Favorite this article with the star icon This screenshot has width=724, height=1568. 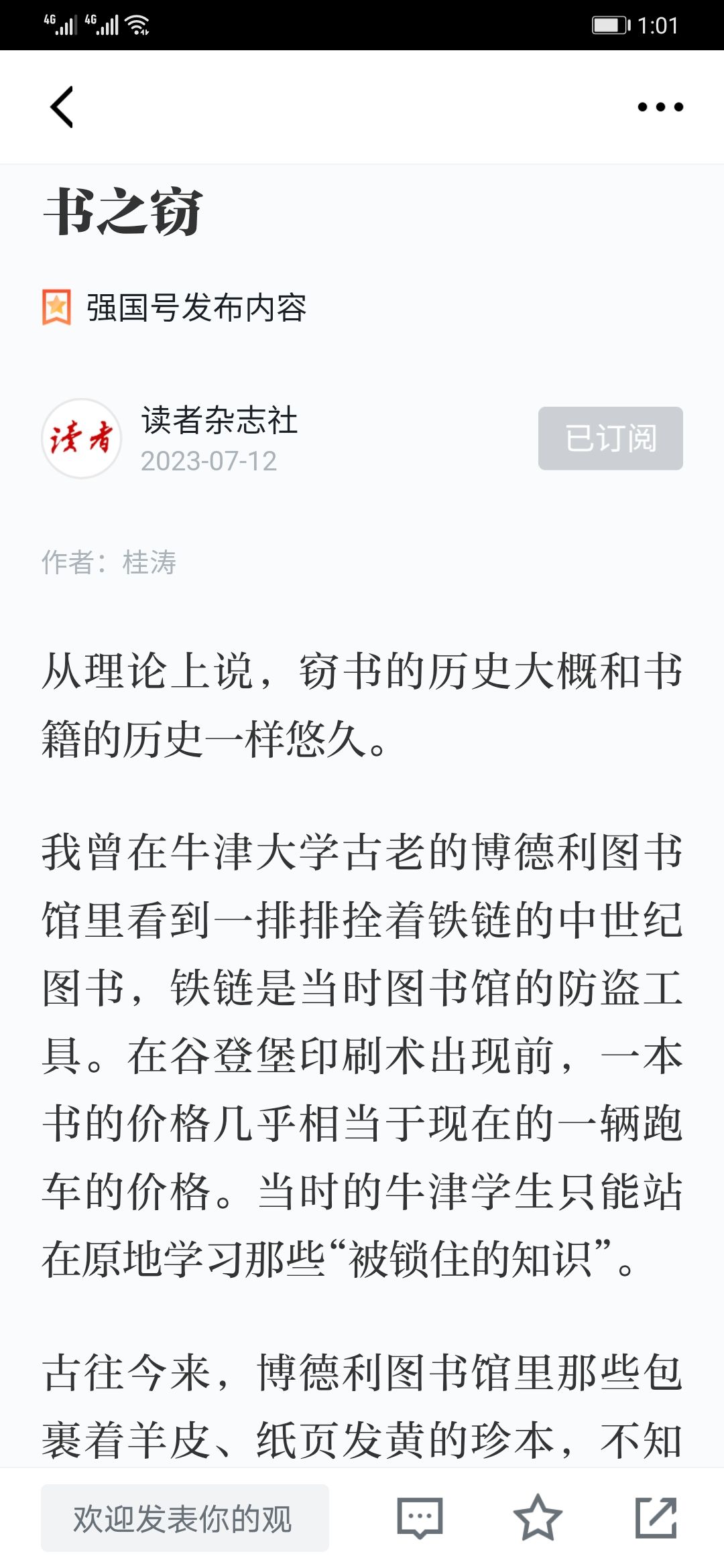537,1518
